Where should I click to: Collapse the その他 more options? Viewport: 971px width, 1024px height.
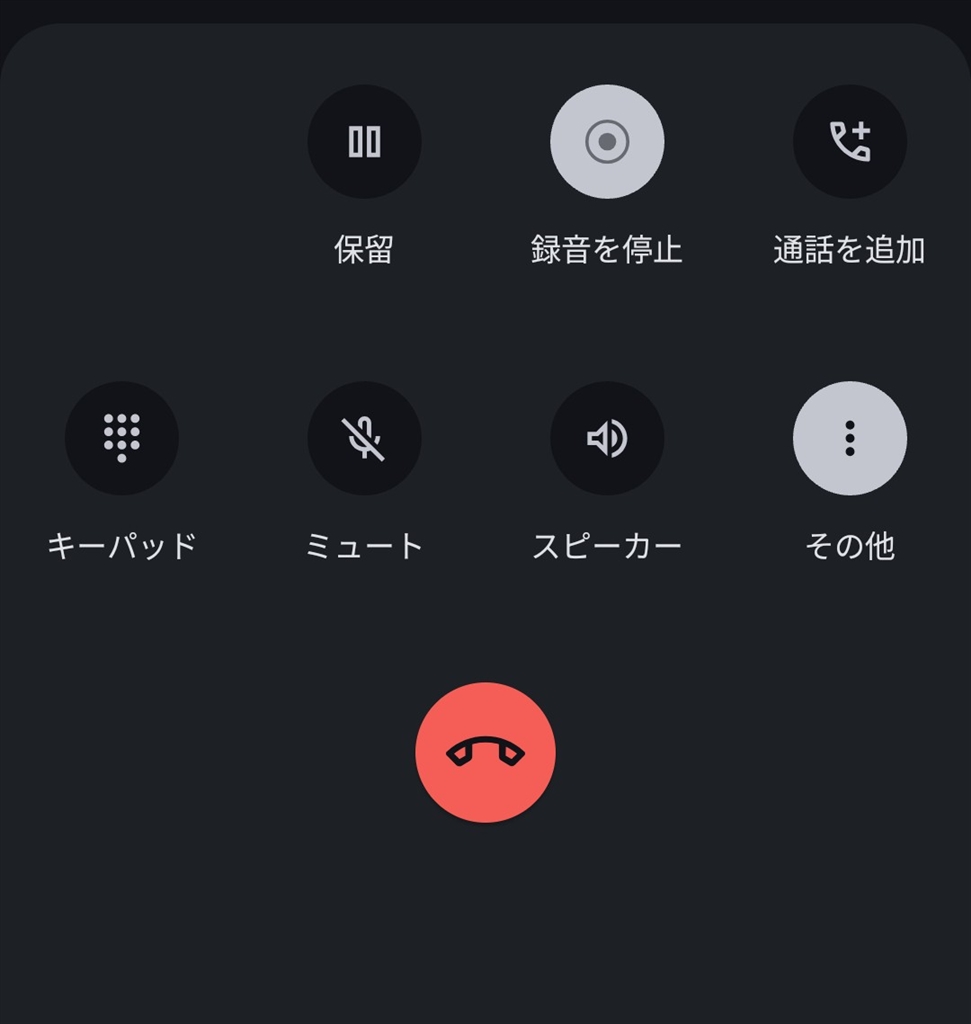[849, 438]
